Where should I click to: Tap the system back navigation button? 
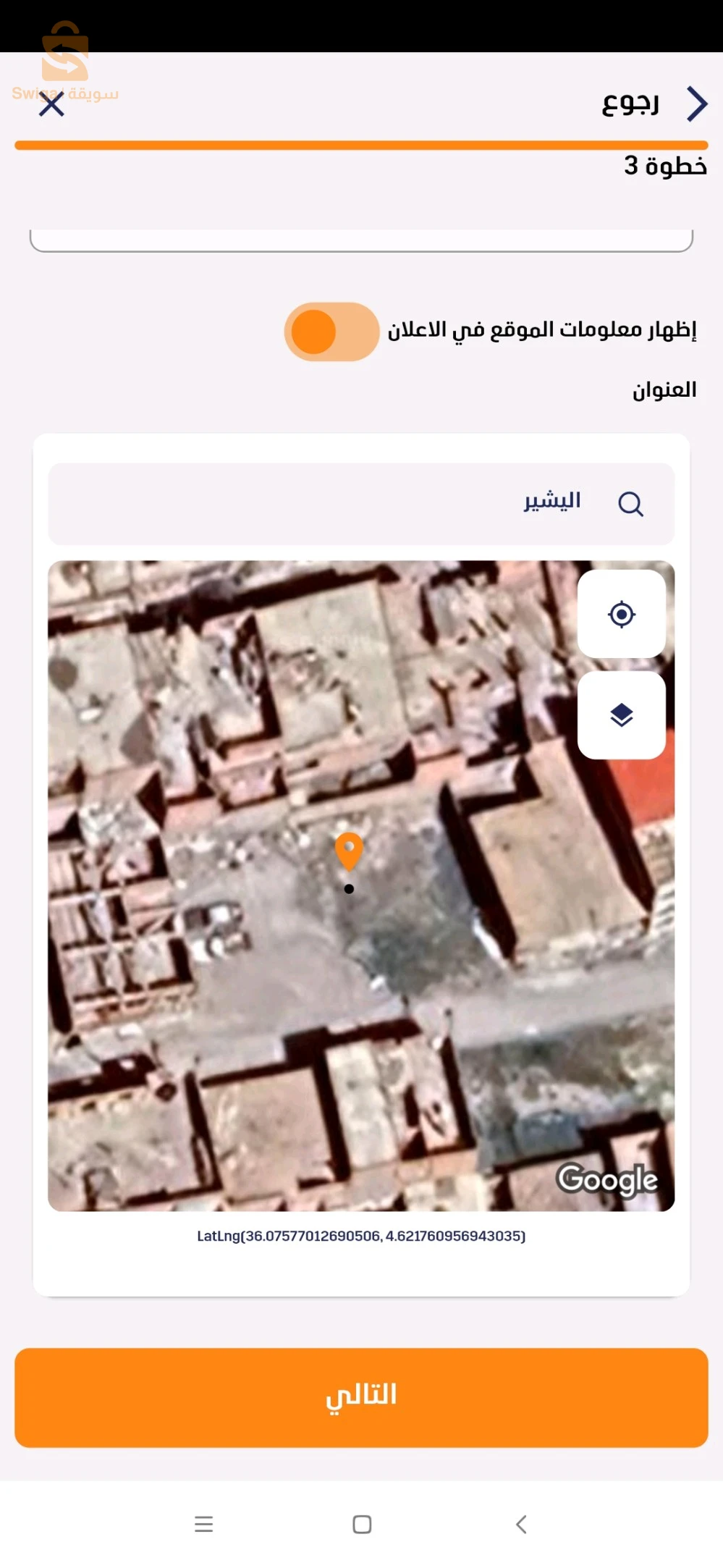[x=521, y=1524]
